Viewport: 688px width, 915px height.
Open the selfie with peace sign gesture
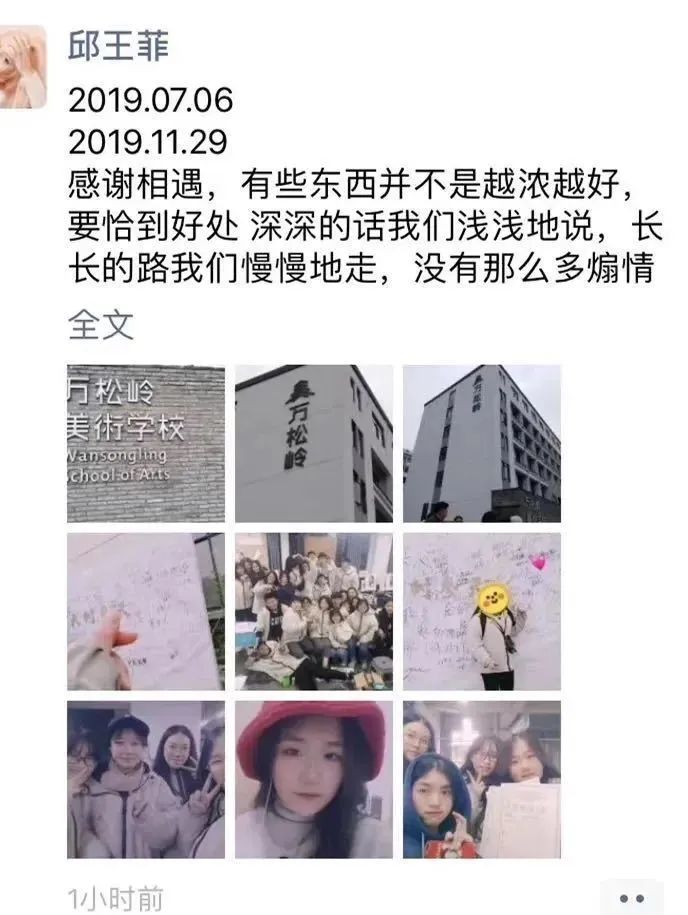coord(145,779)
